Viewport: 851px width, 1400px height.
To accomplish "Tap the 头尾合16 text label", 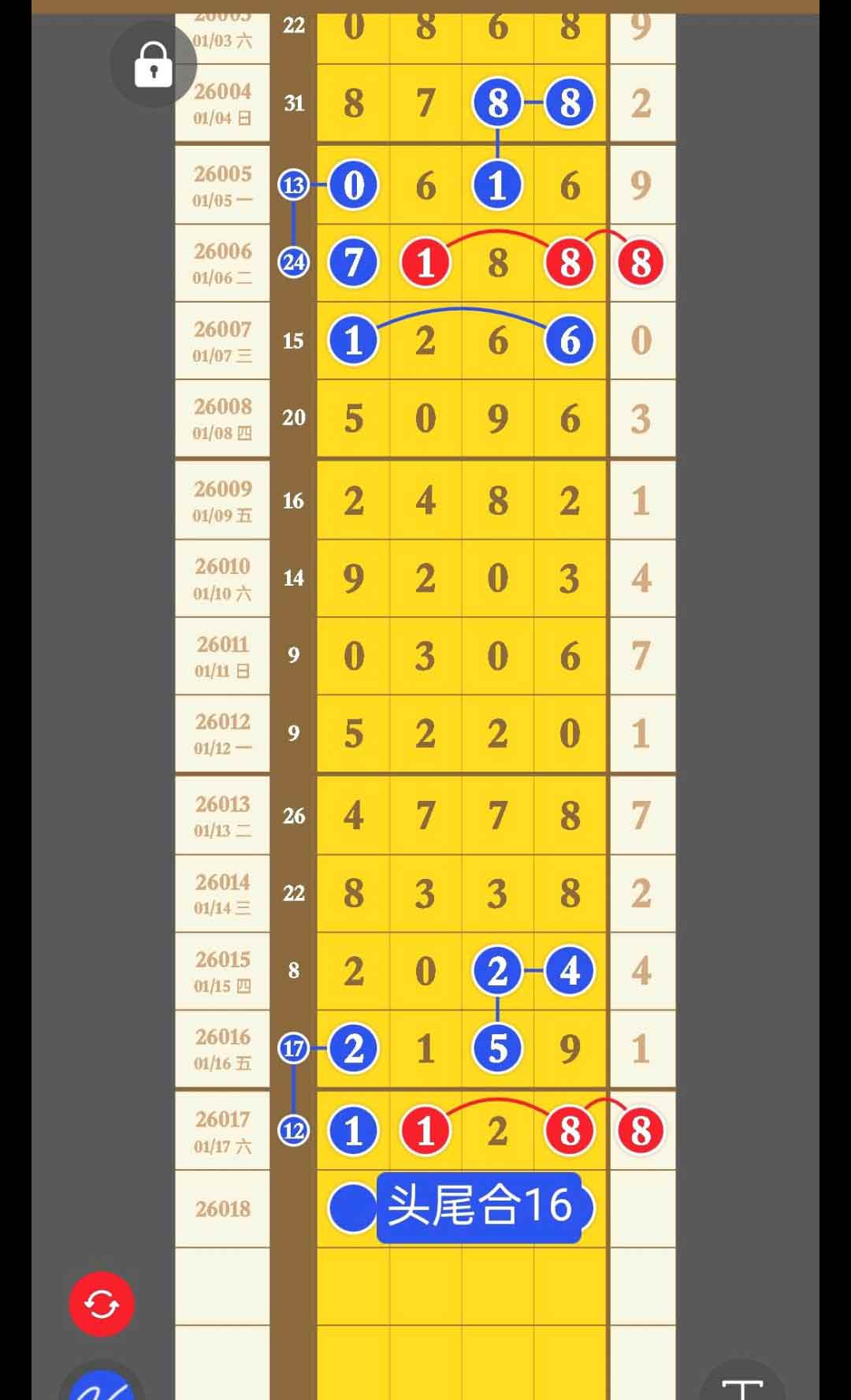I will 479,1206.
